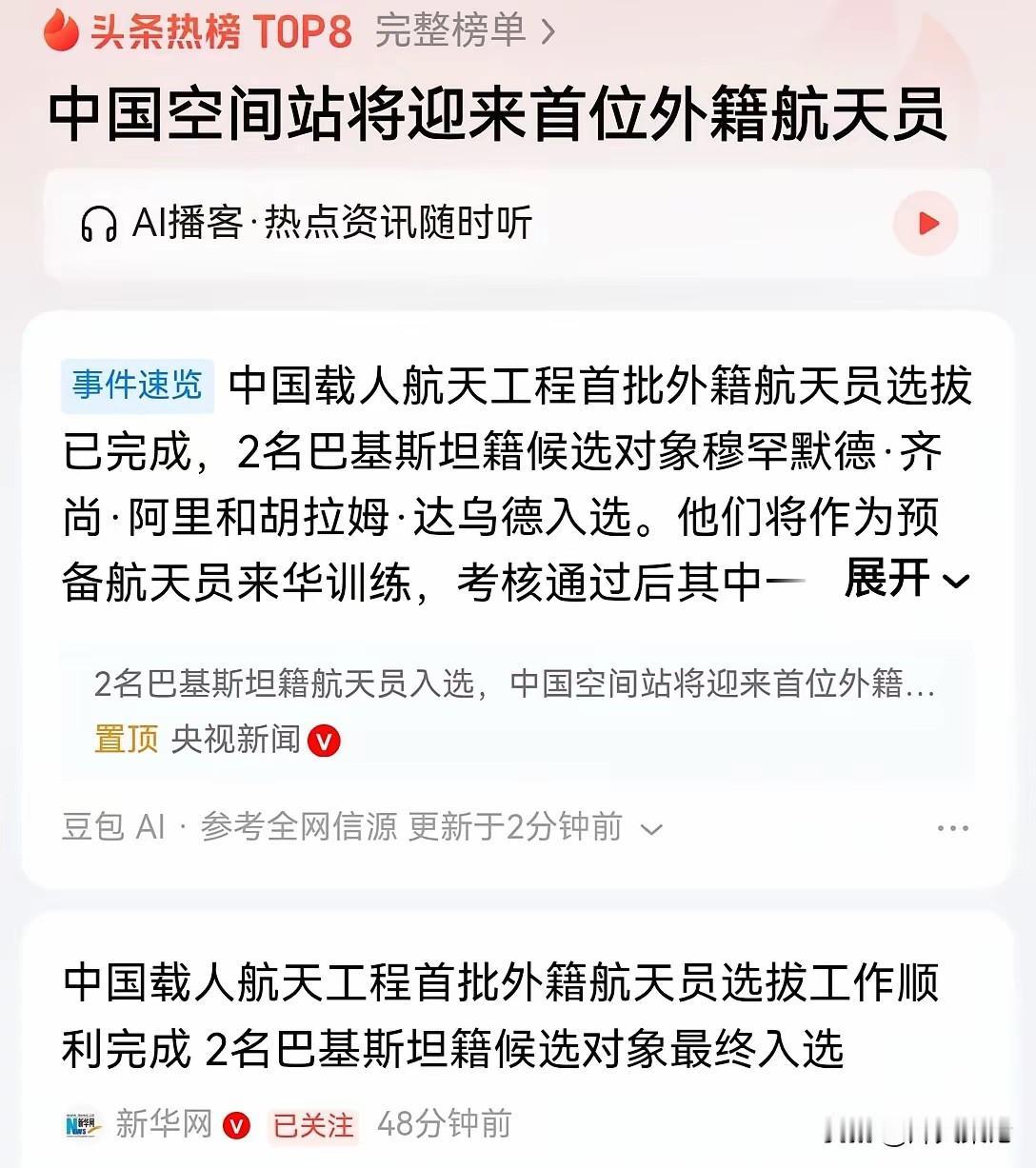Click the 置顶 pinned label icon
Screen dimensions: 1036x1168
pos(124,740)
